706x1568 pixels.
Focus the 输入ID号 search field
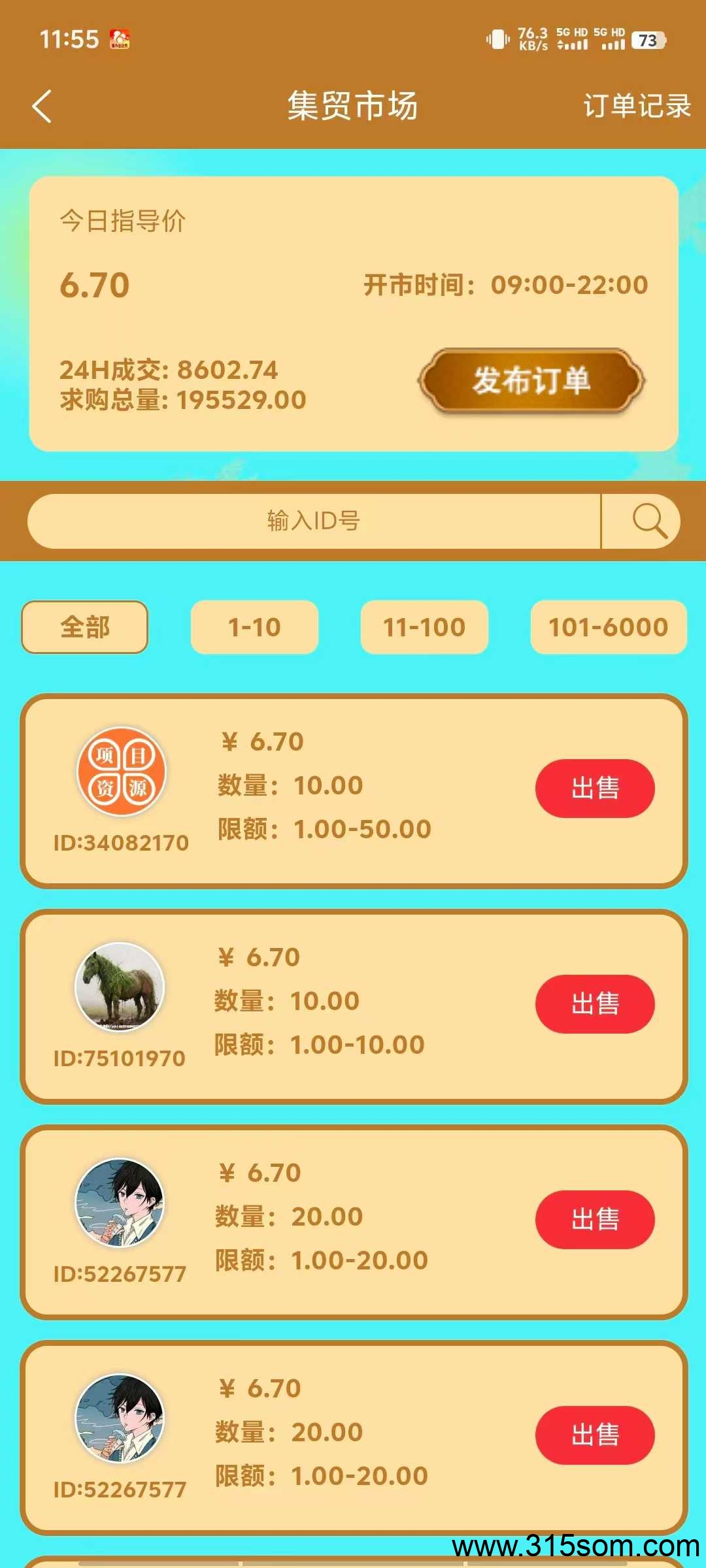point(314,521)
